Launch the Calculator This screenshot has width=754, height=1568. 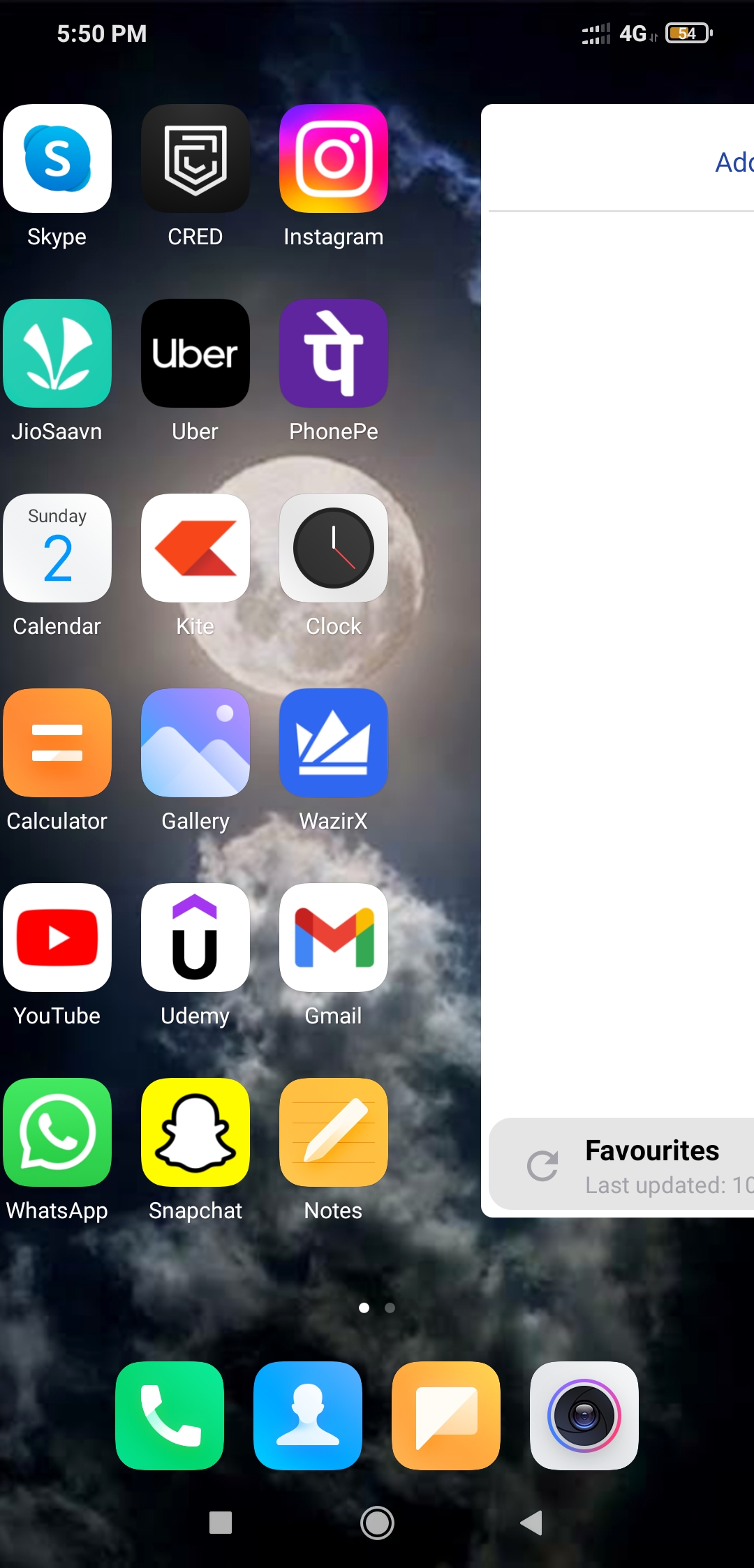(57, 744)
